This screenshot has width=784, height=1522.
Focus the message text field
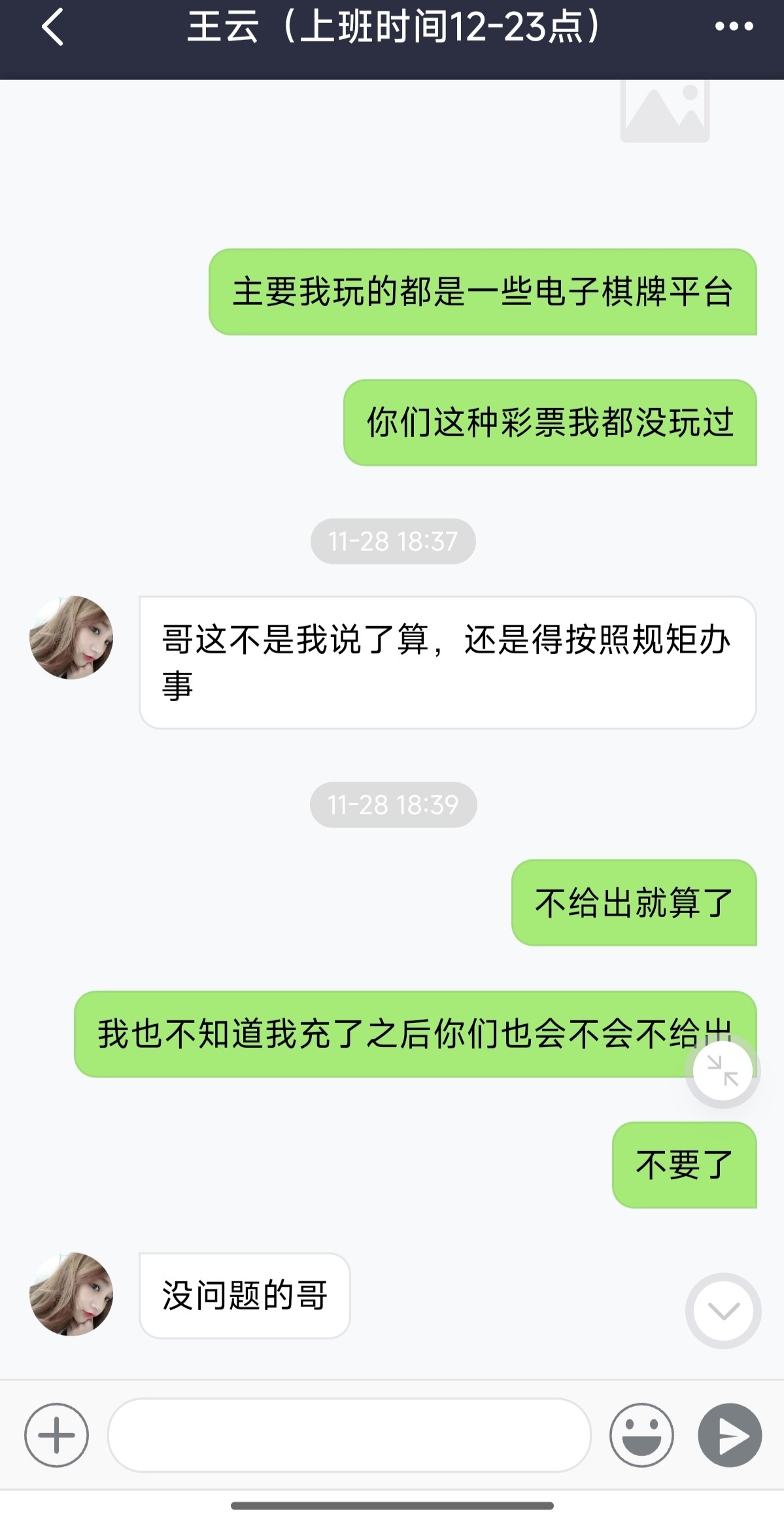349,1435
